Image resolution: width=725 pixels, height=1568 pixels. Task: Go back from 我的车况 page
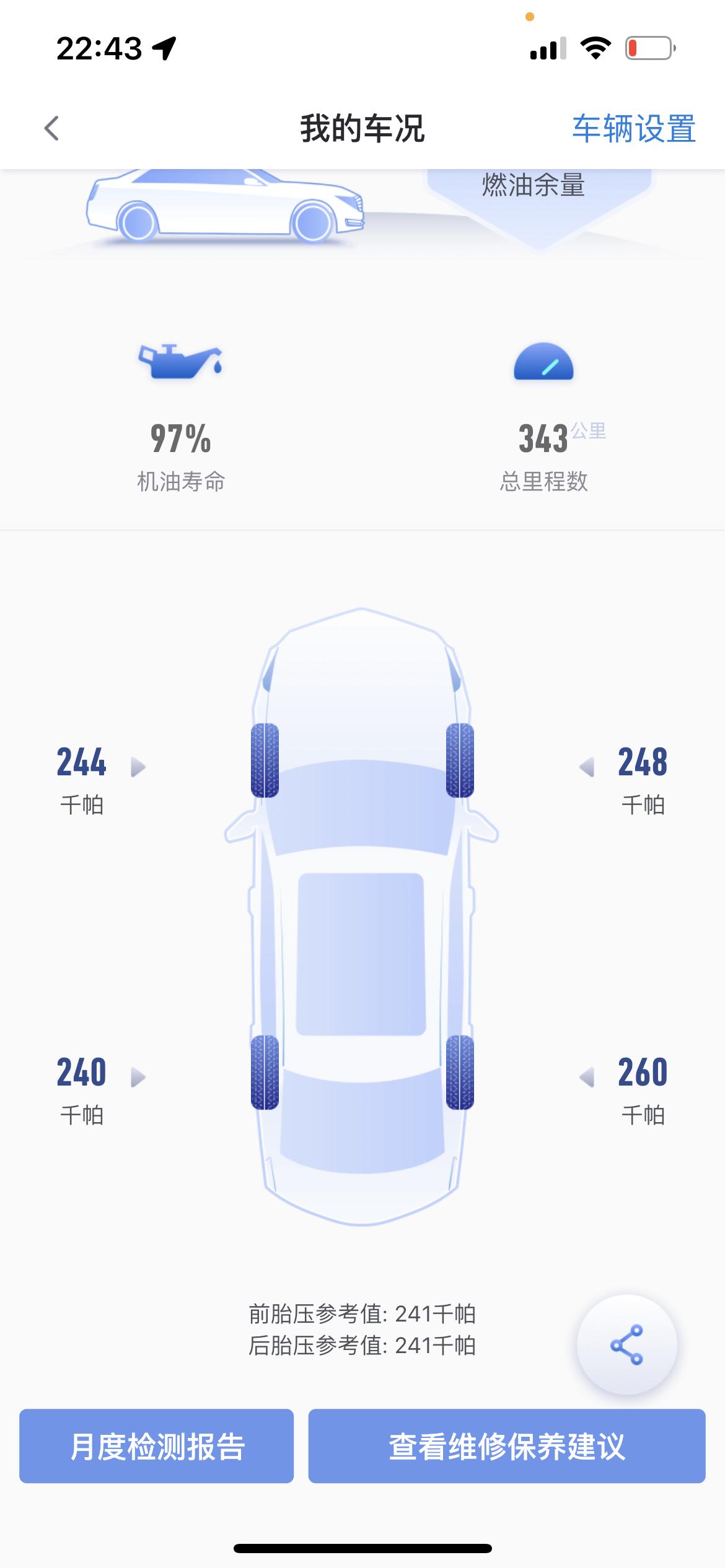(x=51, y=129)
